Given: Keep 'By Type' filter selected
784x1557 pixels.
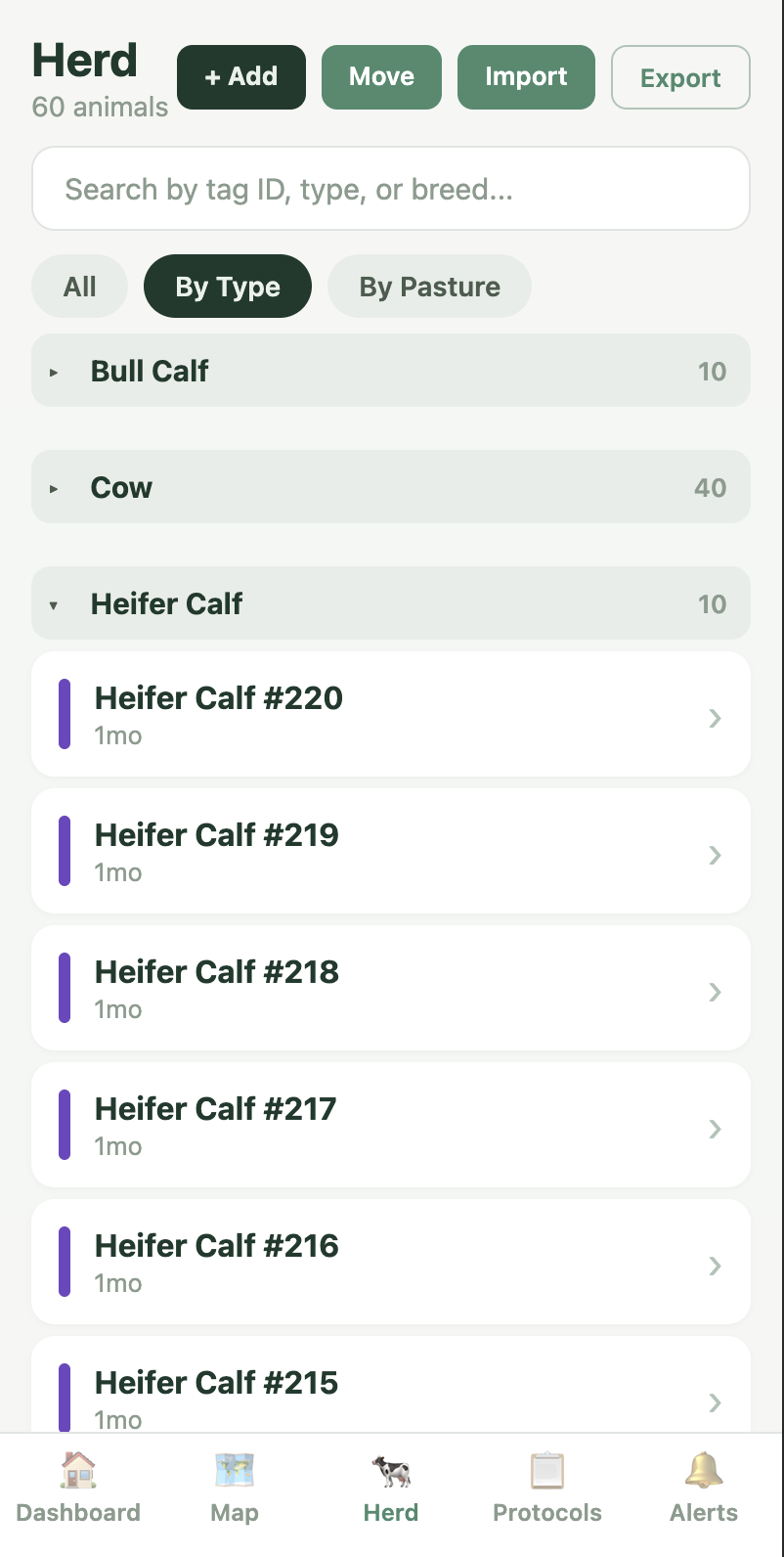Looking at the screenshot, I should [228, 286].
